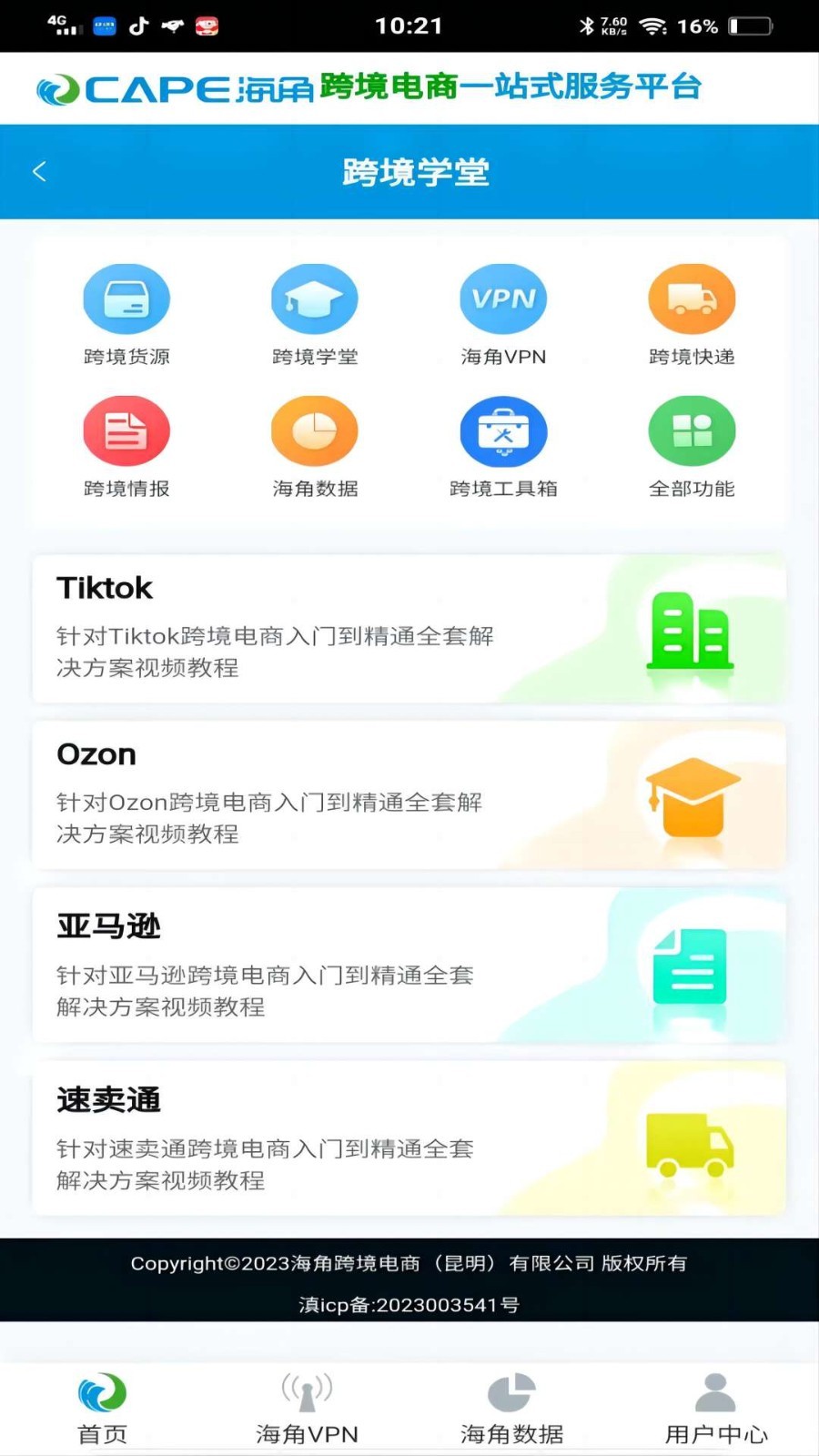This screenshot has height=1456, width=819.
Task: Open the 亚马逊 video course card
Action: [409, 965]
